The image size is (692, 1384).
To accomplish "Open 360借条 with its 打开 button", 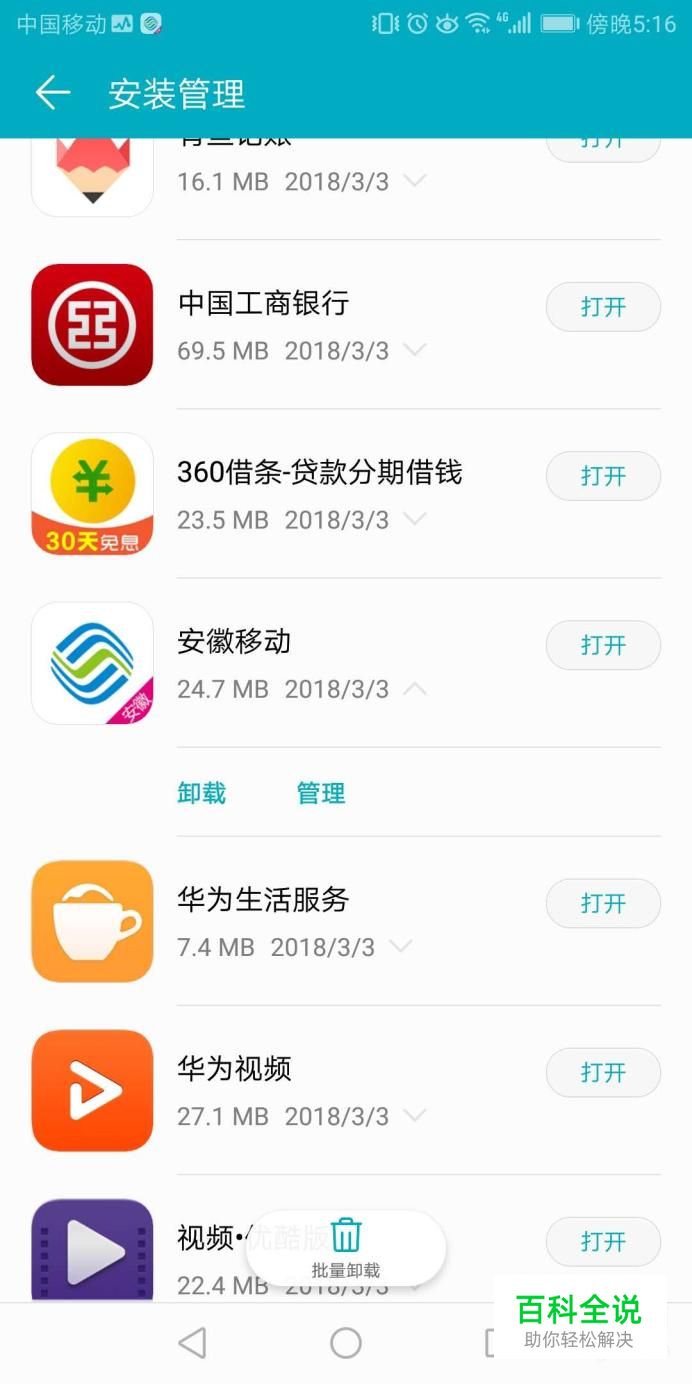I will pos(603,476).
